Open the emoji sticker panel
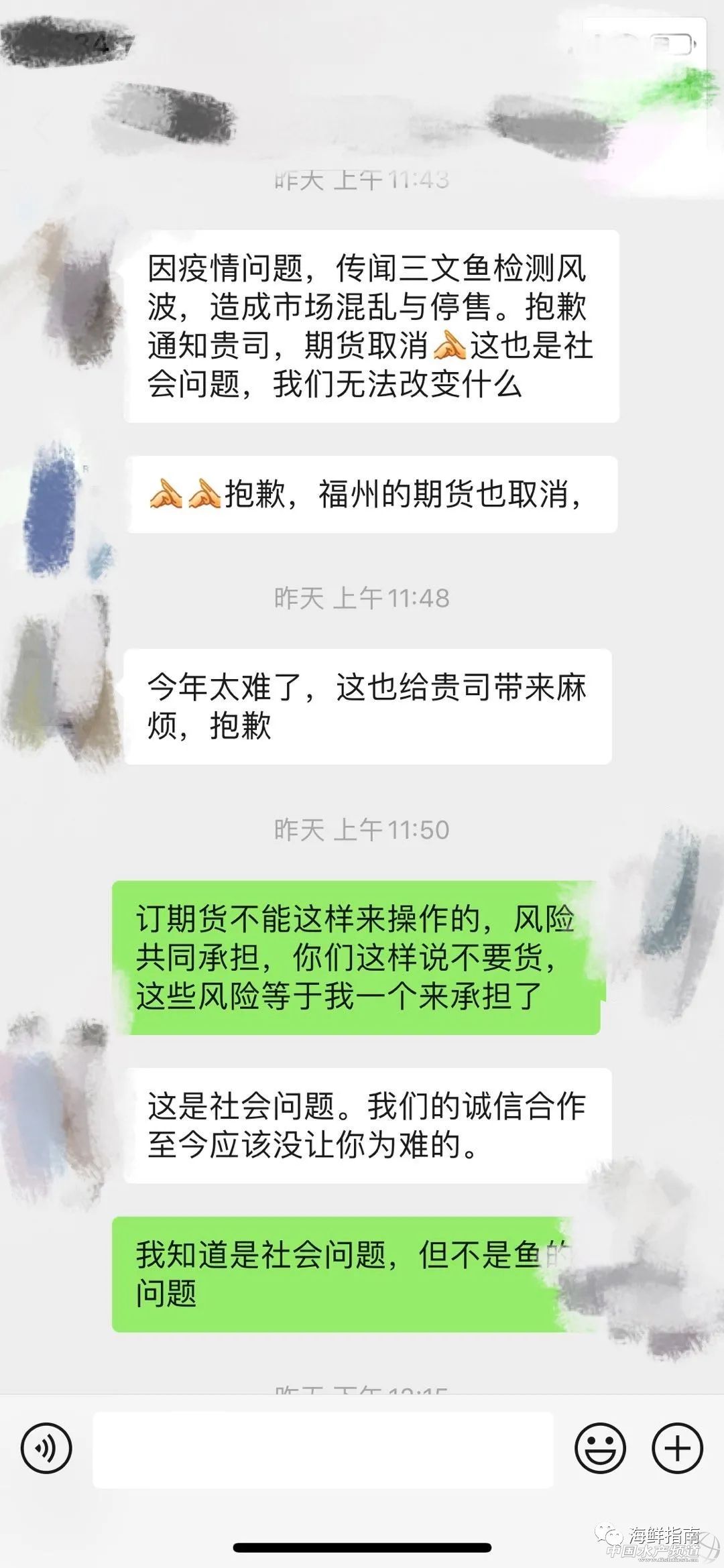 tap(600, 1449)
